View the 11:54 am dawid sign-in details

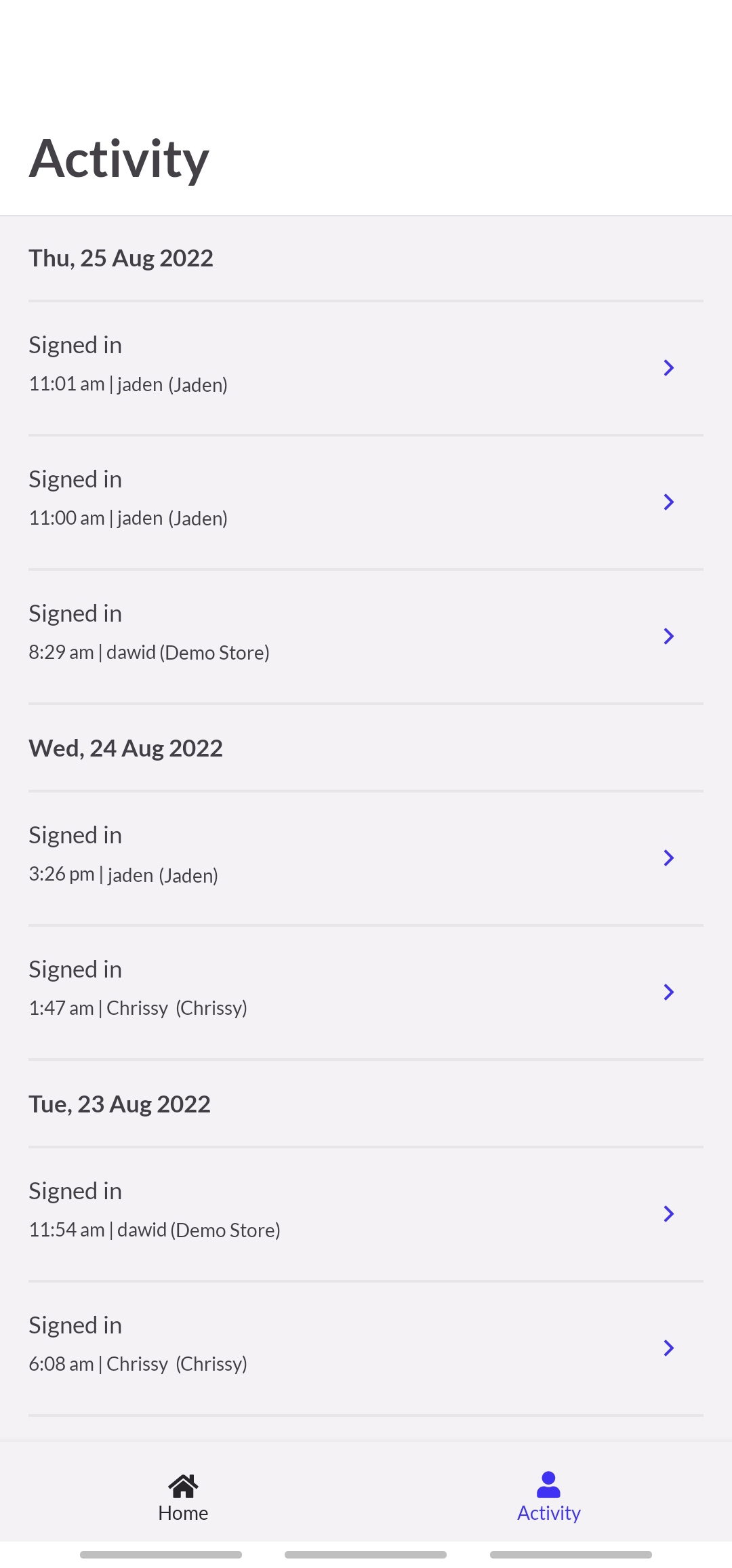click(366, 1213)
